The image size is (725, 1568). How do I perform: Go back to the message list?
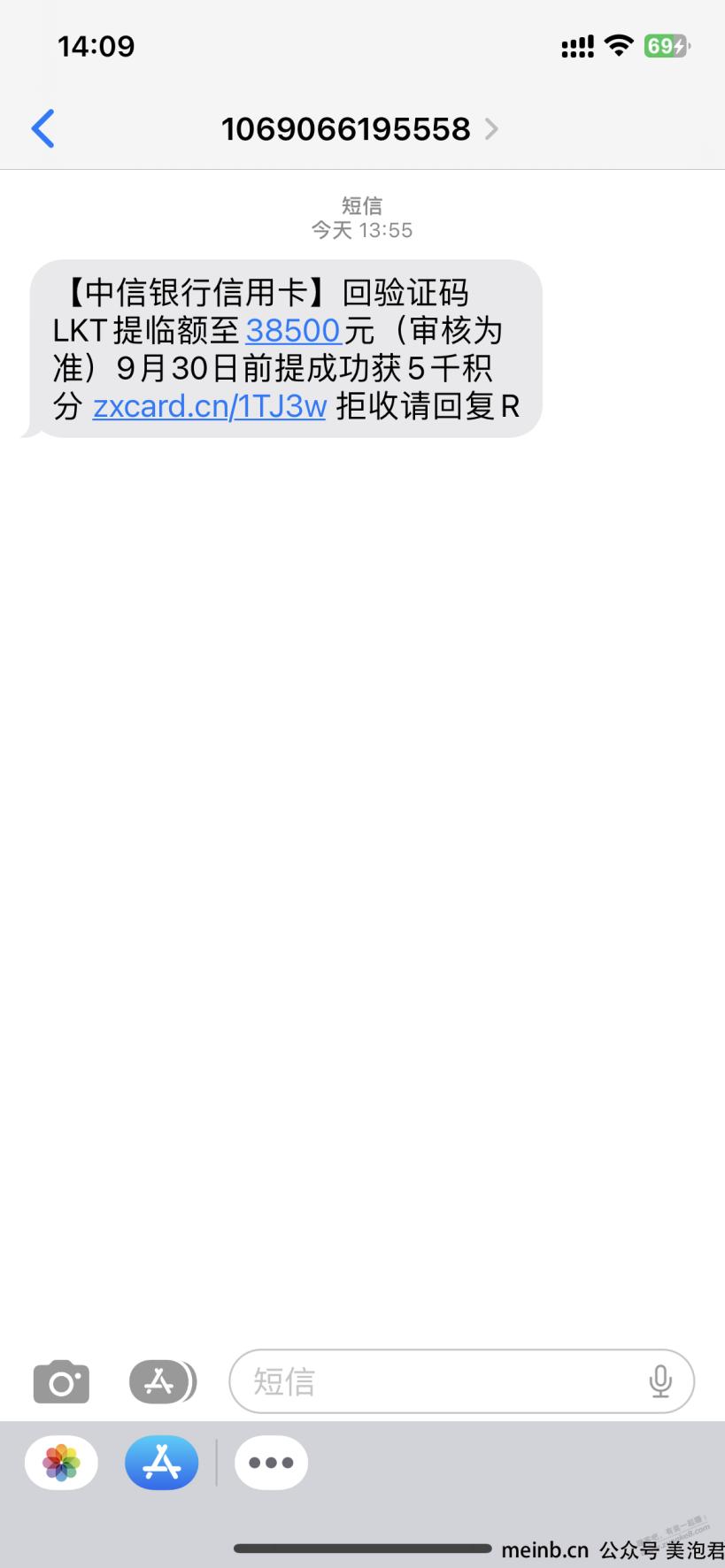pos(42,129)
